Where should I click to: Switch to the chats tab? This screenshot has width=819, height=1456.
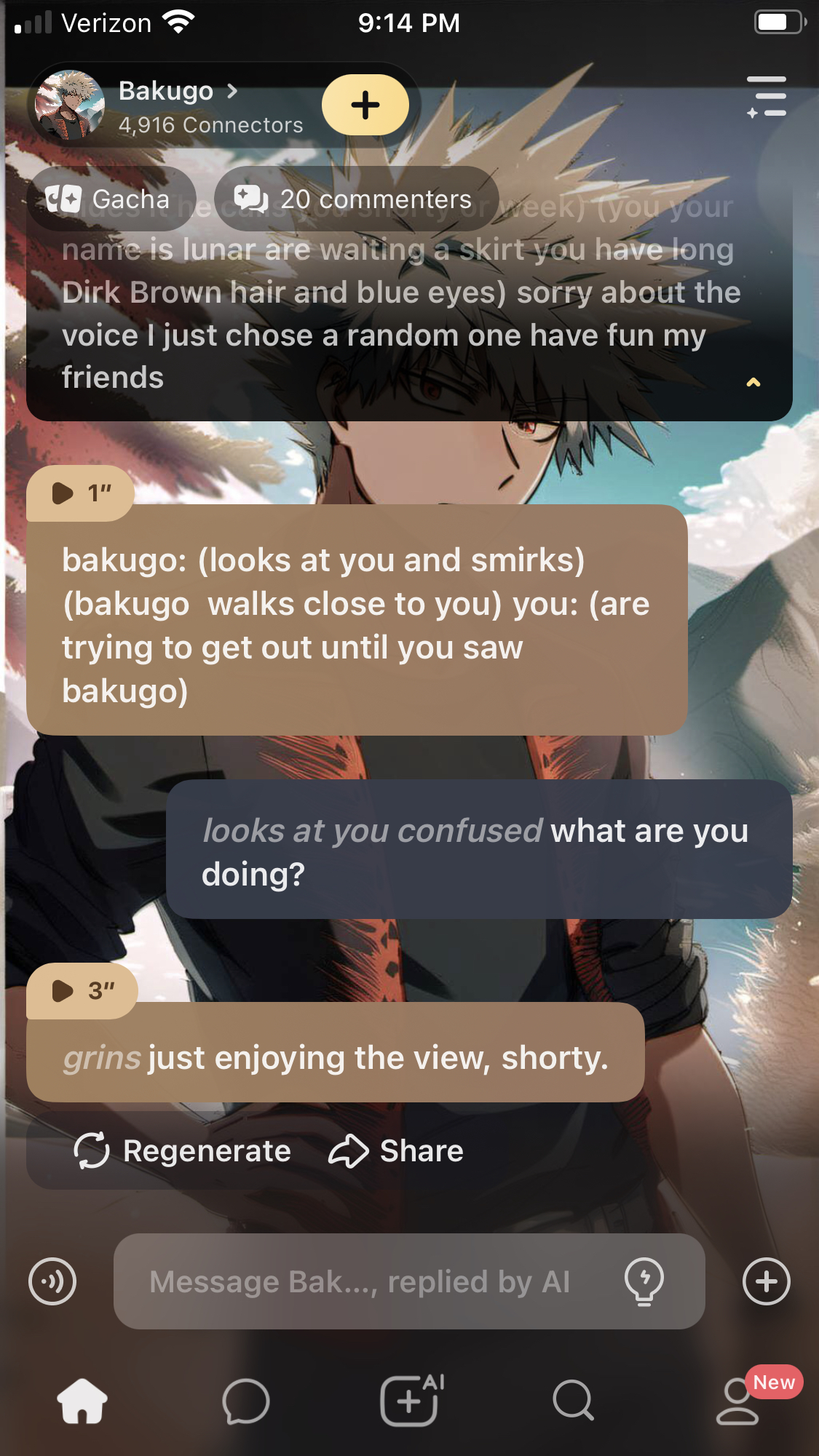(246, 1400)
